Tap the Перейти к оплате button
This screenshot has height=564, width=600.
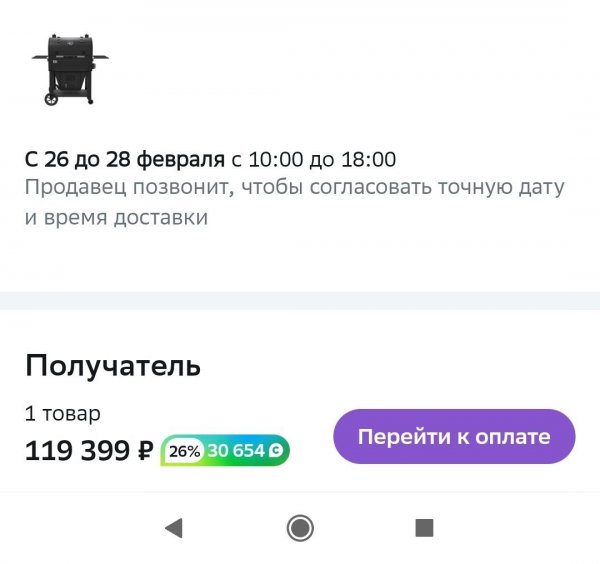tap(453, 437)
